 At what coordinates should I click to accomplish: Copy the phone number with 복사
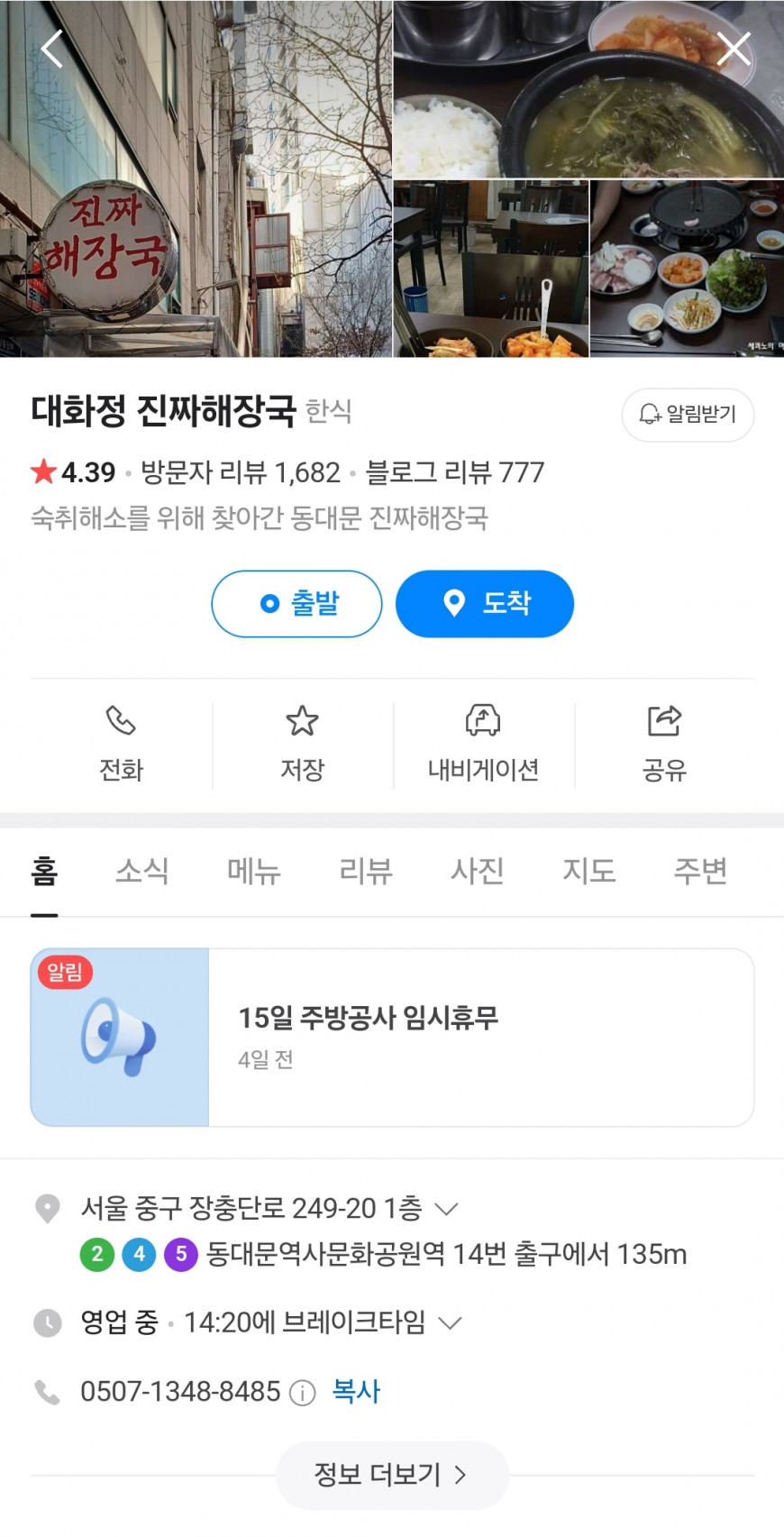click(356, 1391)
